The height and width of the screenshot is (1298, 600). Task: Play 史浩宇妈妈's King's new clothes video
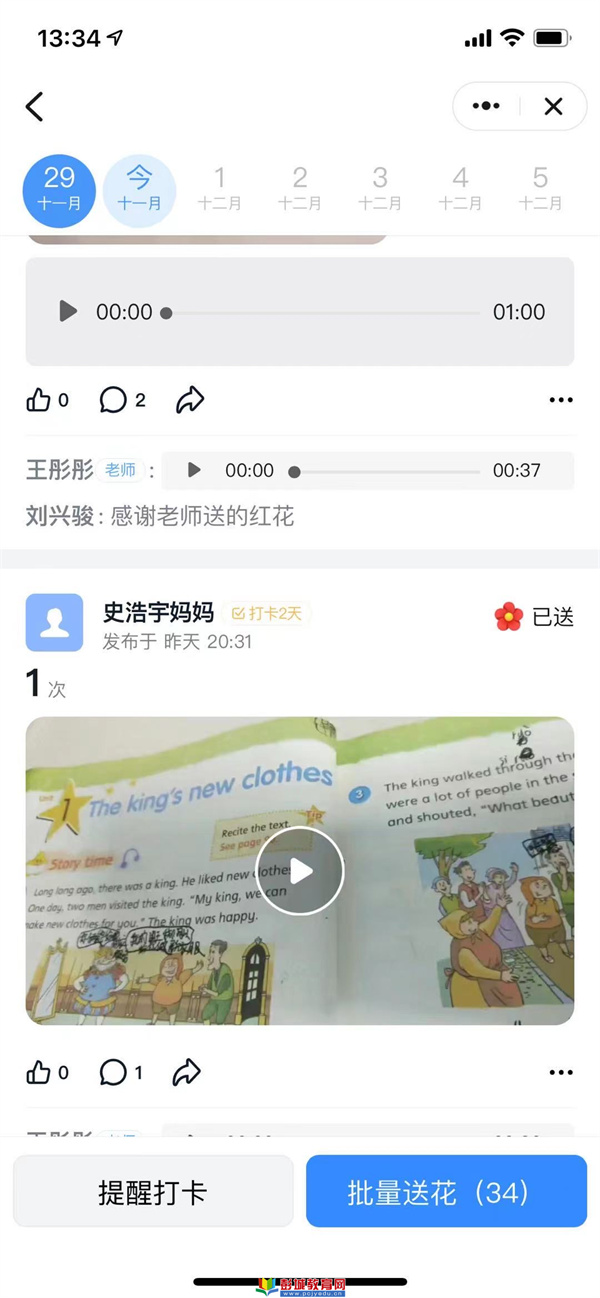coord(299,871)
